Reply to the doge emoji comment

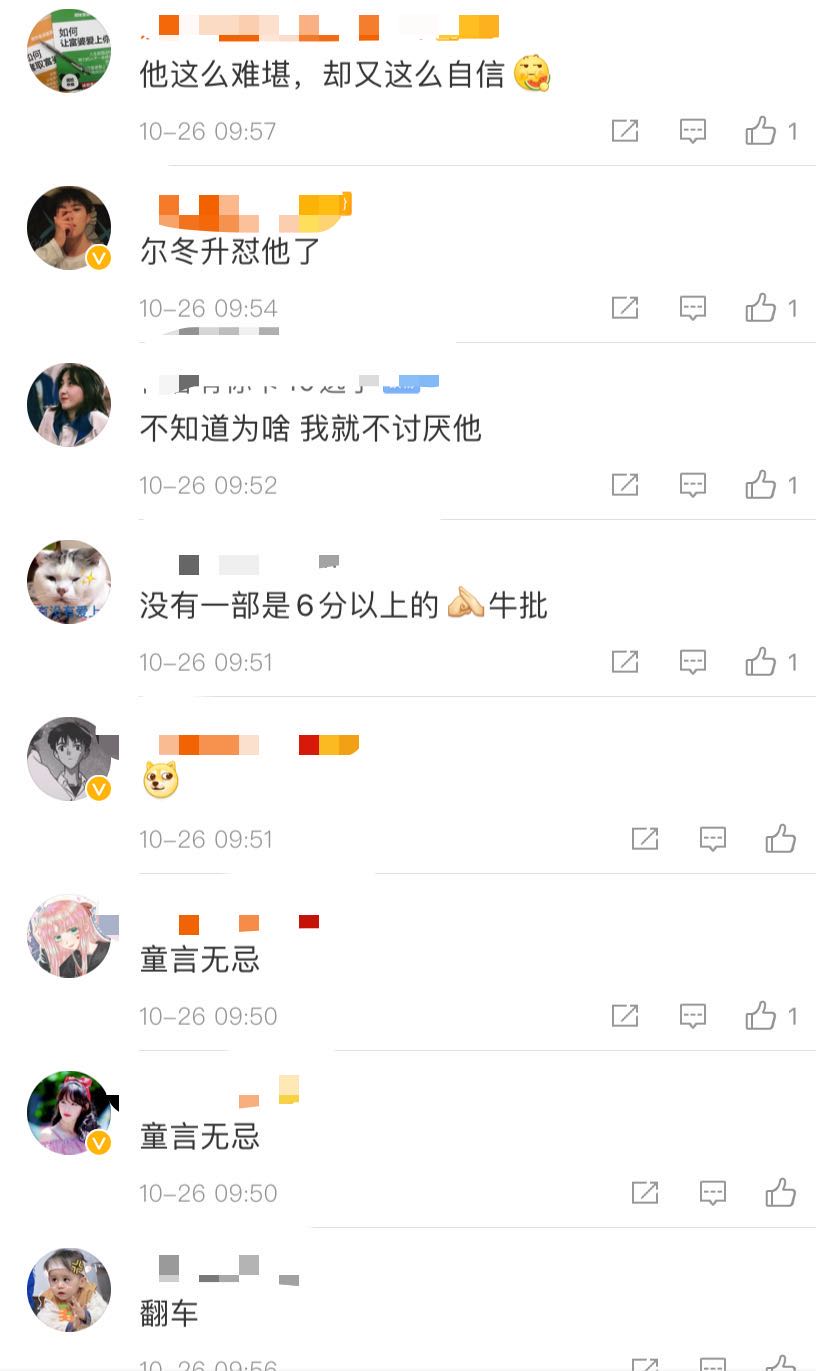pyautogui.click(x=712, y=839)
